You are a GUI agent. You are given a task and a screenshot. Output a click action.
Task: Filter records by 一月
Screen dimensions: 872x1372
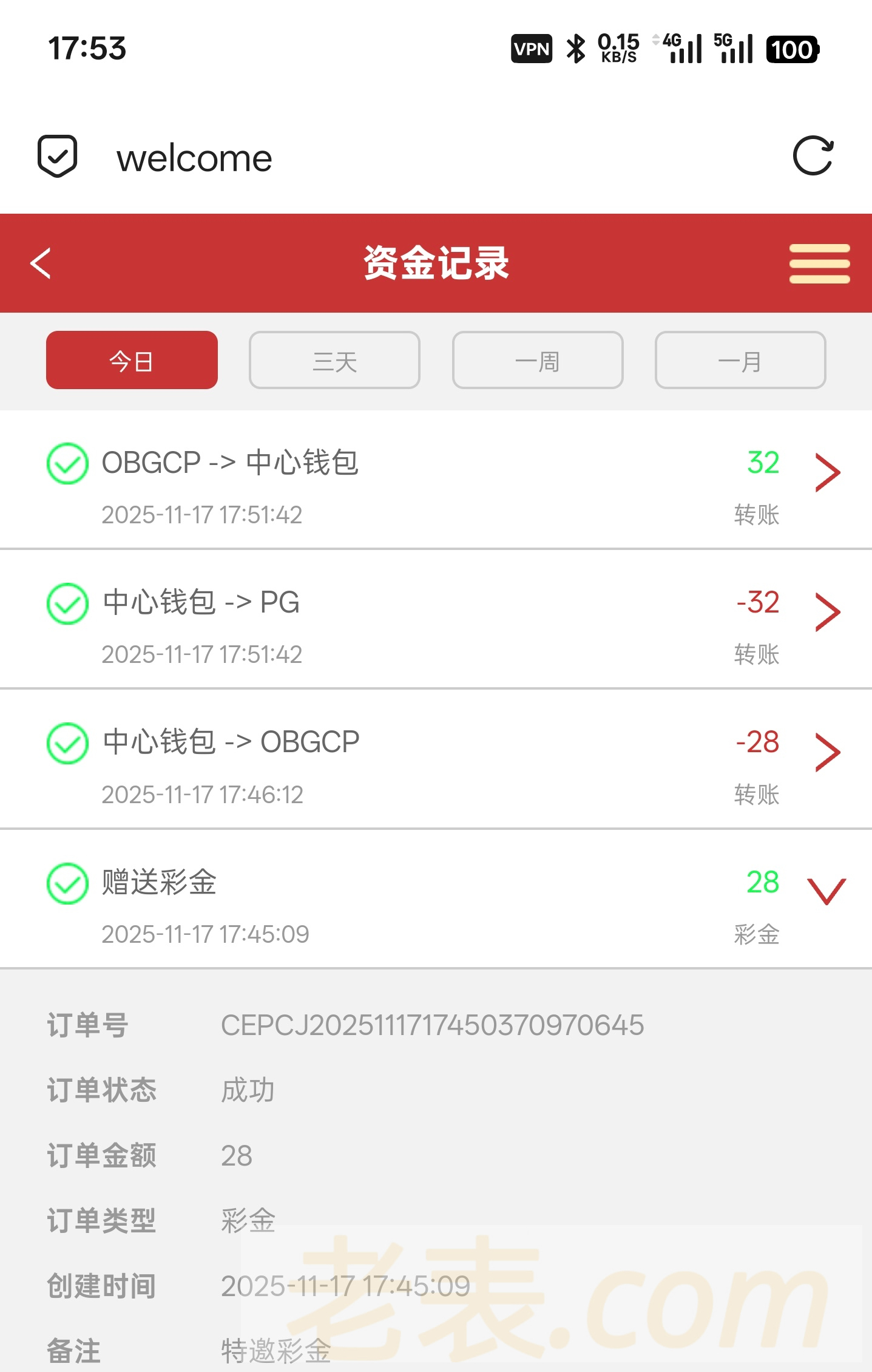740,361
